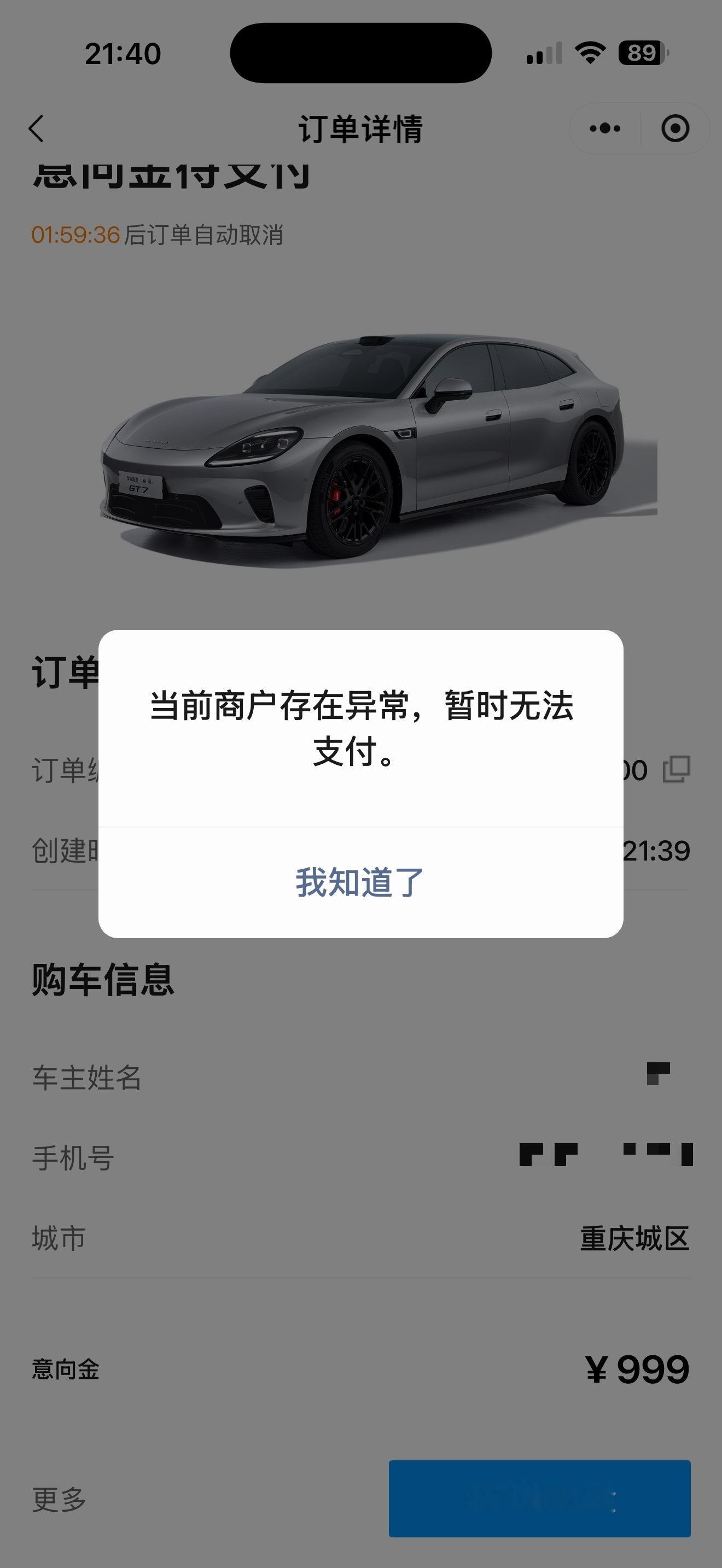Tap the Wi-Fi icon in the status bar
Viewport: 722px width, 1568px height.
pos(588,54)
